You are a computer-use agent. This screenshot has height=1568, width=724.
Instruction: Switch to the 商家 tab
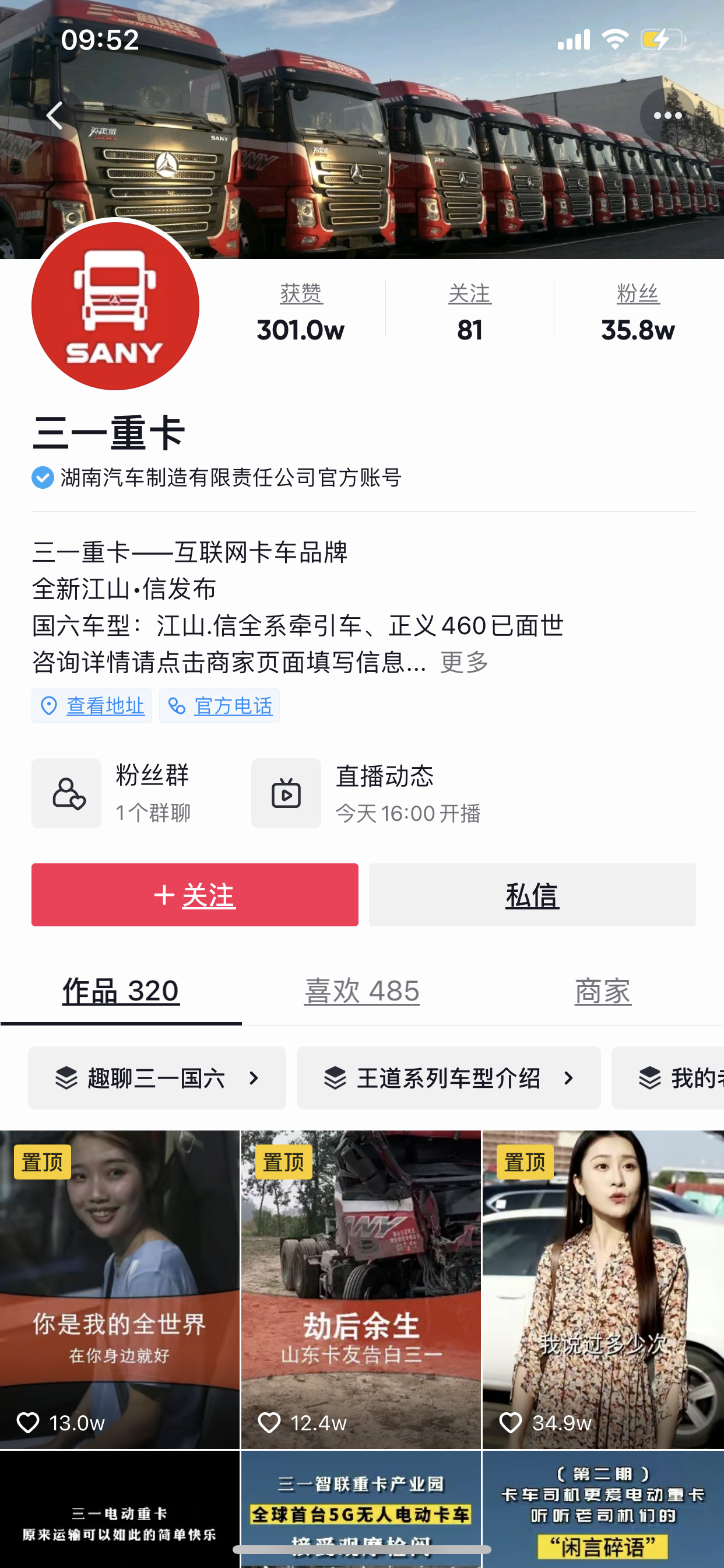tap(602, 991)
